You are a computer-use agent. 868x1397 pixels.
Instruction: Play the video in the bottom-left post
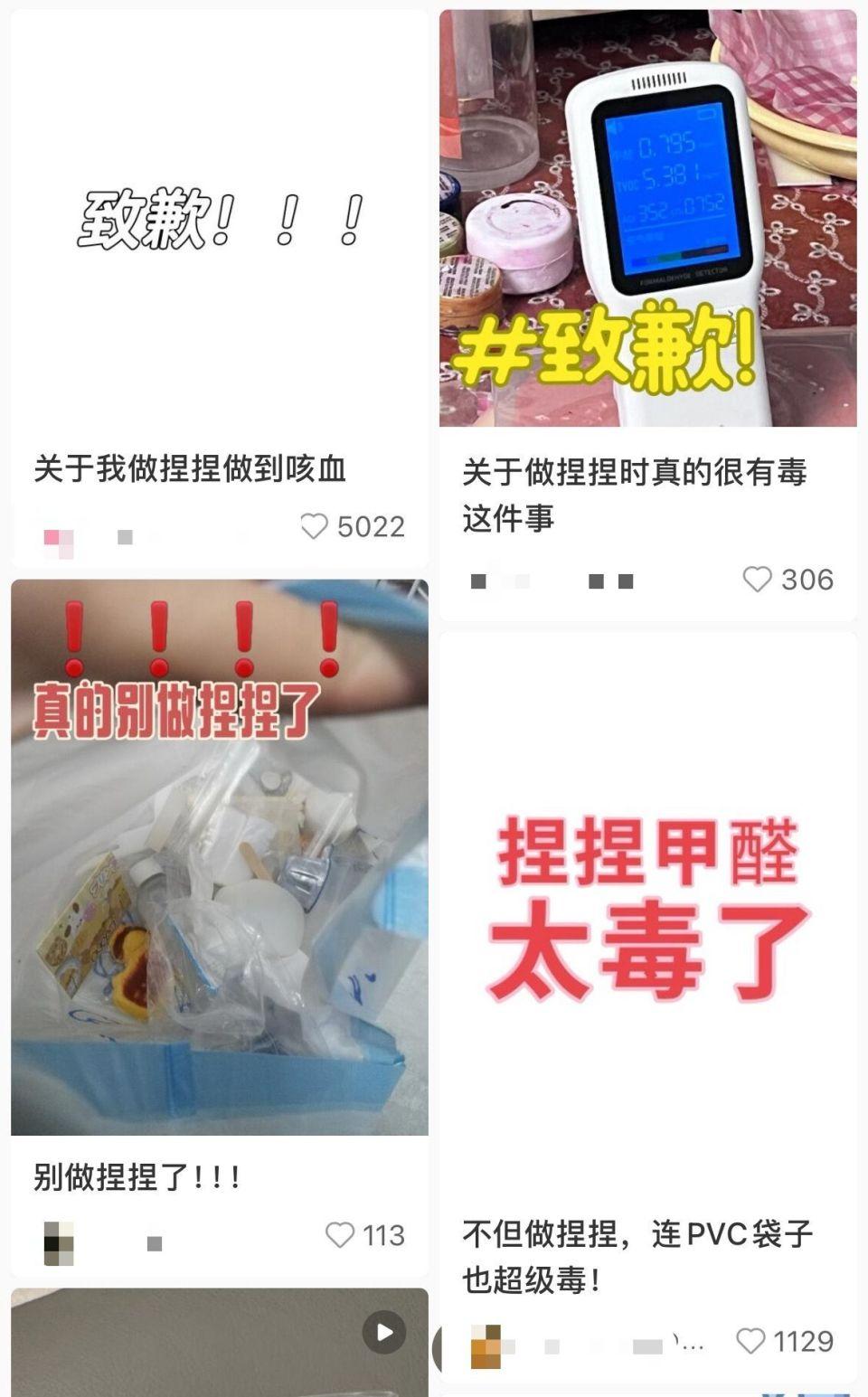coord(383,1329)
